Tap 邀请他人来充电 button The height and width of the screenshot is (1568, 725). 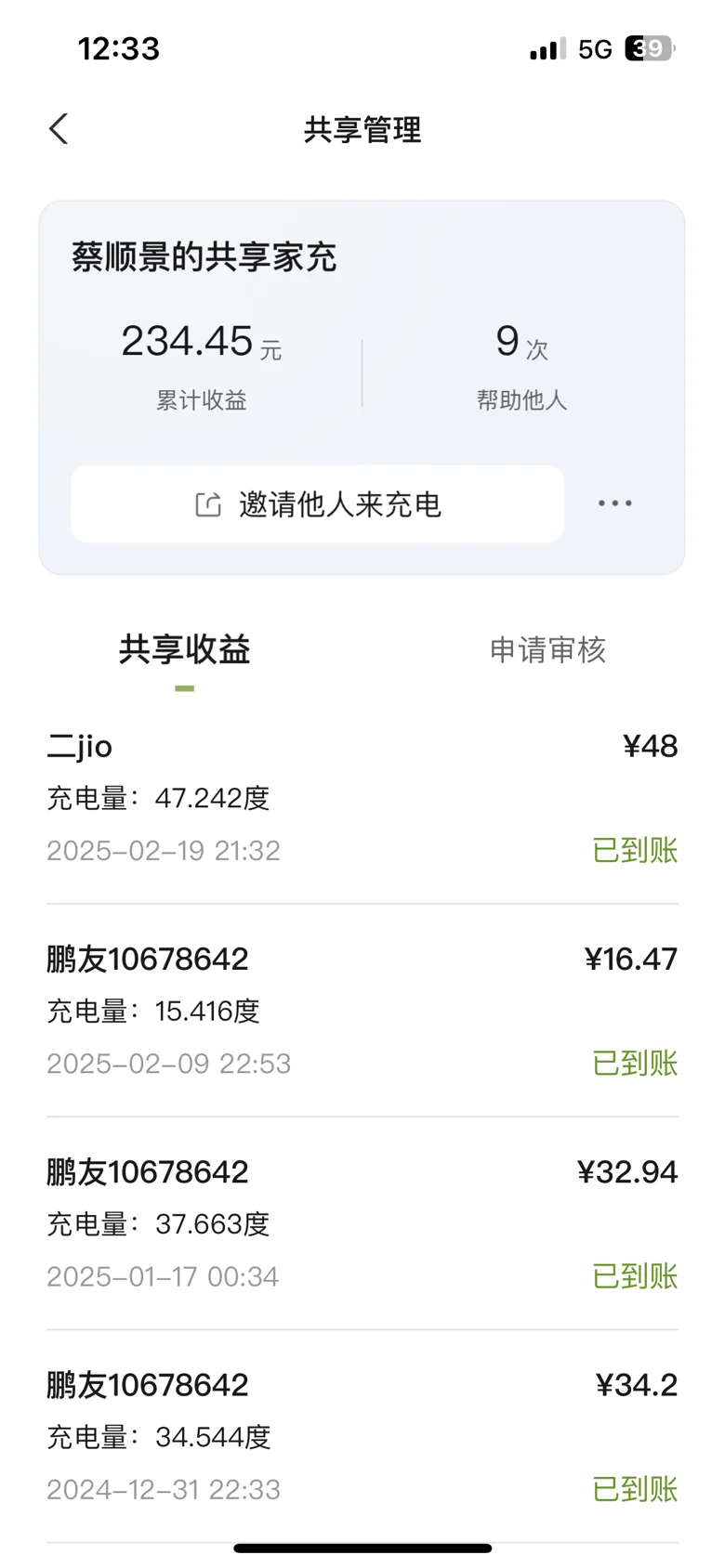click(x=317, y=504)
